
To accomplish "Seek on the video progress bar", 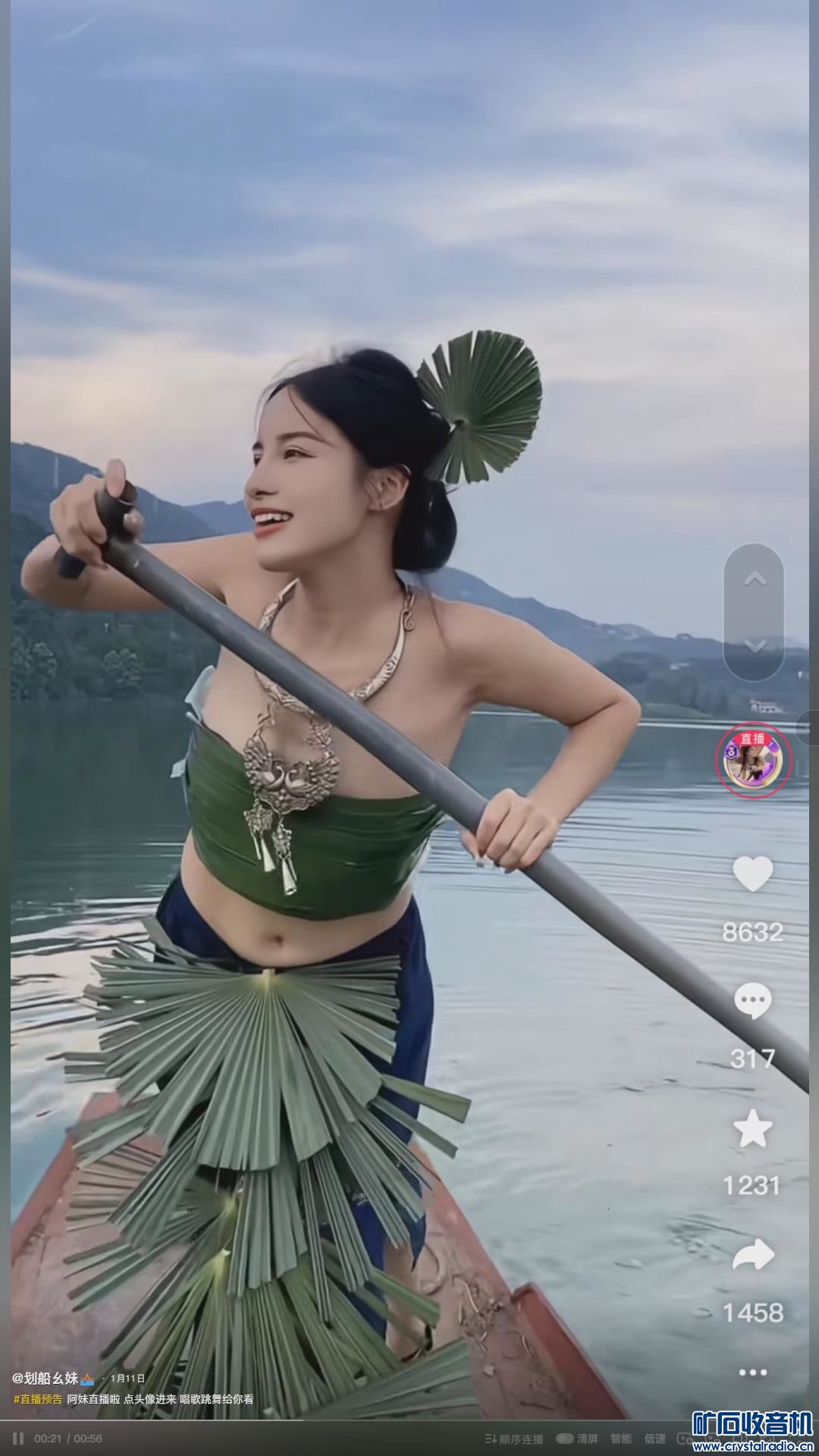I will pos(303,1420).
